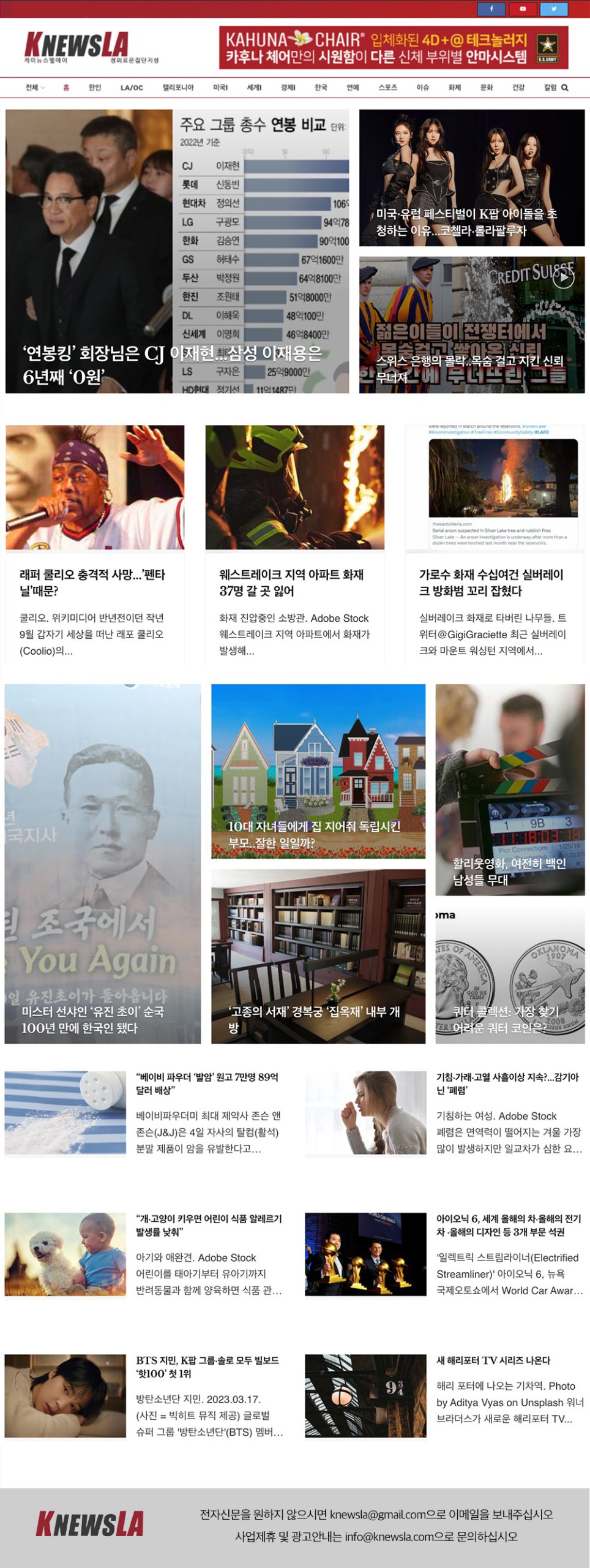Open the Facebook link in header
This screenshot has height=1568, width=590.
coord(491,9)
